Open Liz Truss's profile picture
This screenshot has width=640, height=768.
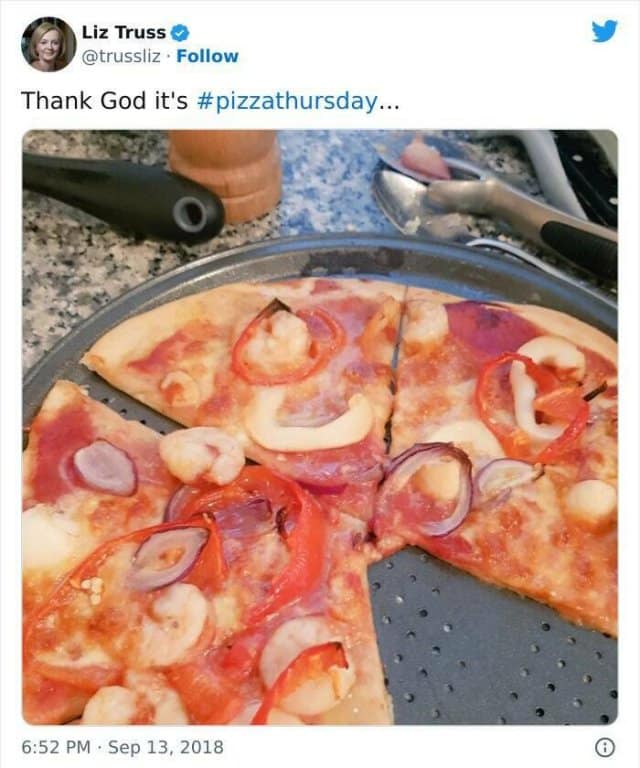coord(48,44)
